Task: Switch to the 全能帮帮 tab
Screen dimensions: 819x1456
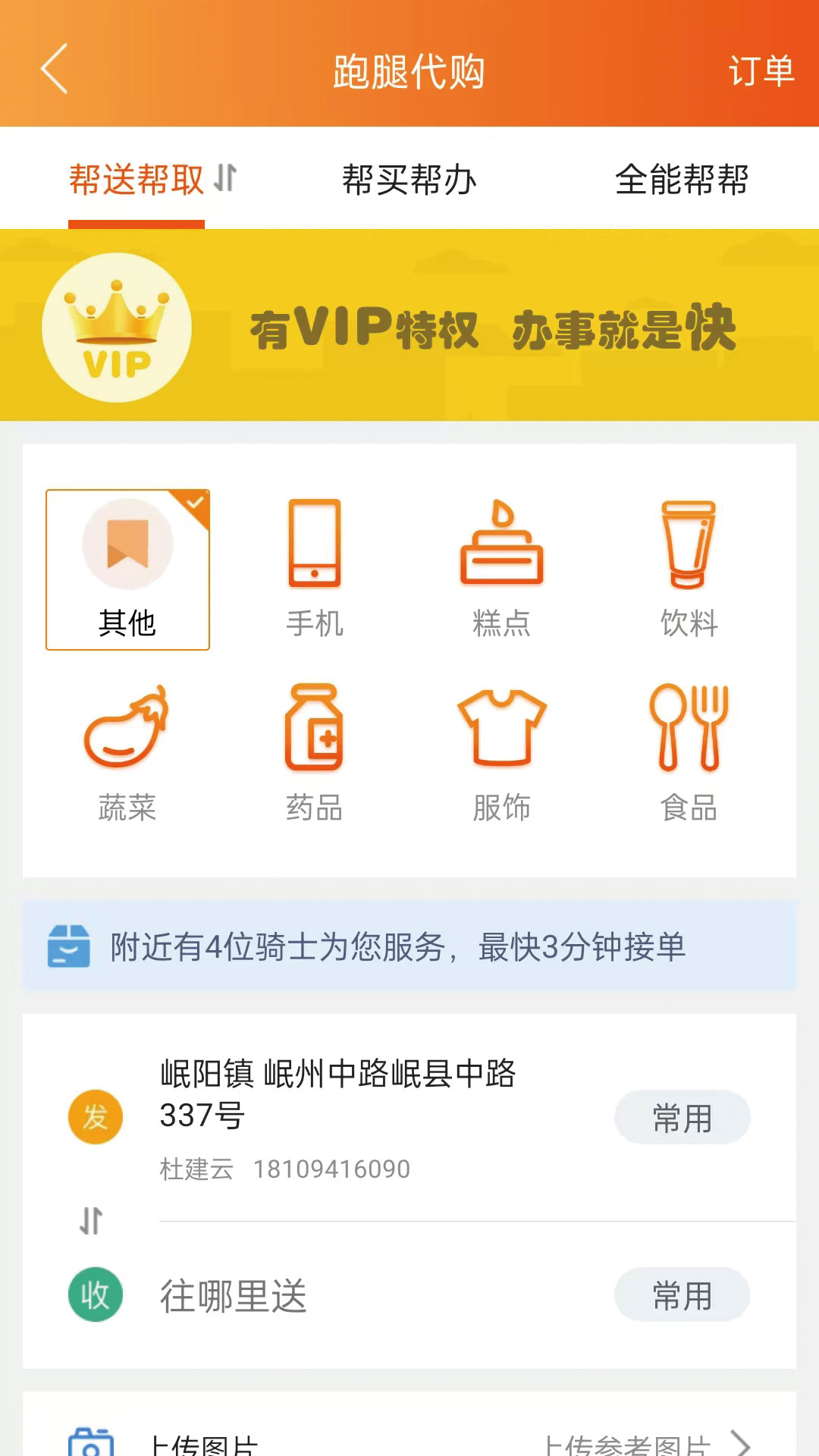Action: tap(684, 179)
